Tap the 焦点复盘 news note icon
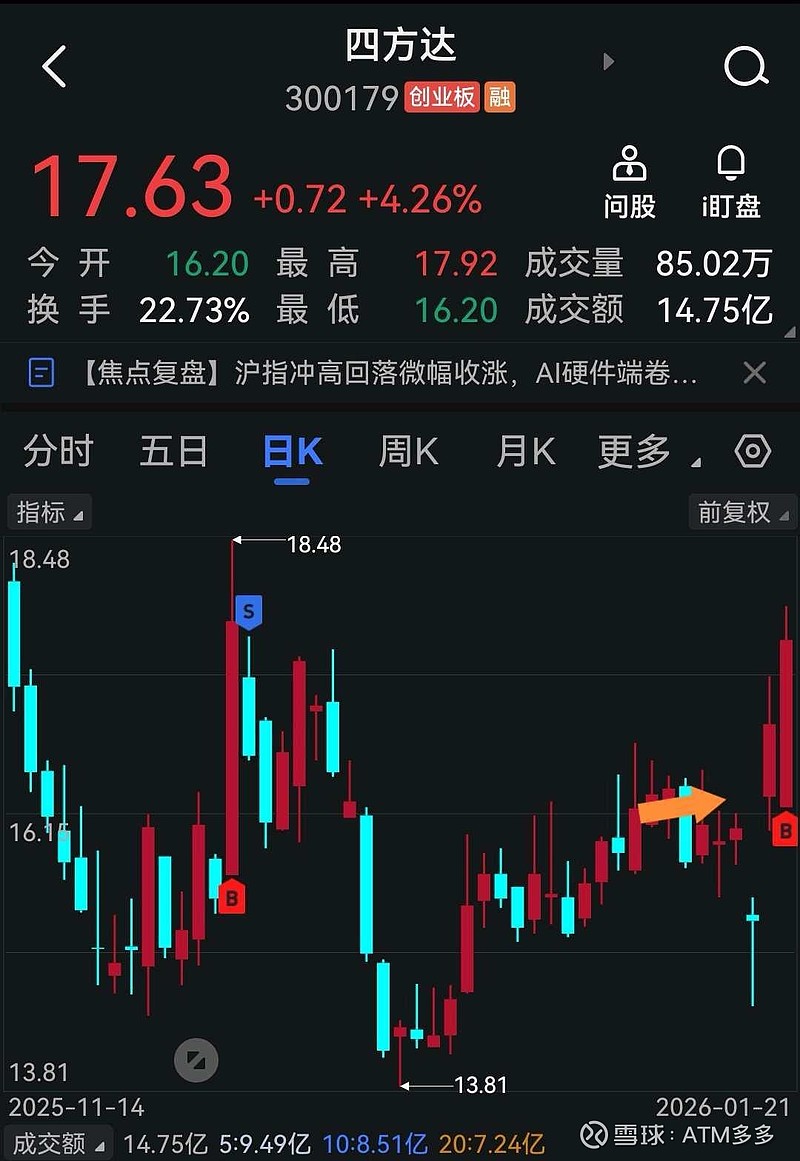The height and width of the screenshot is (1161, 800). tap(40, 373)
